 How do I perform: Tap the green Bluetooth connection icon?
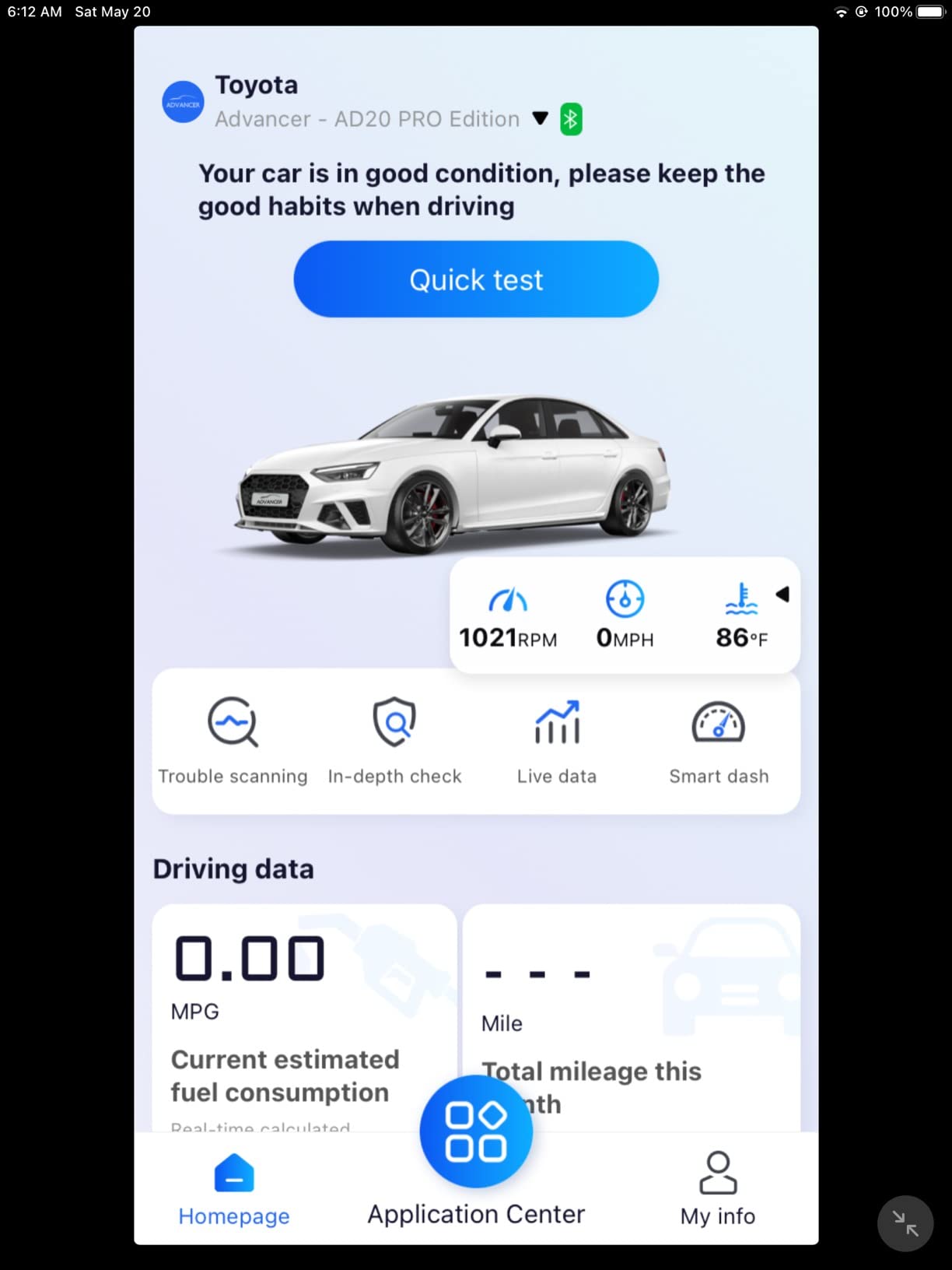click(571, 119)
